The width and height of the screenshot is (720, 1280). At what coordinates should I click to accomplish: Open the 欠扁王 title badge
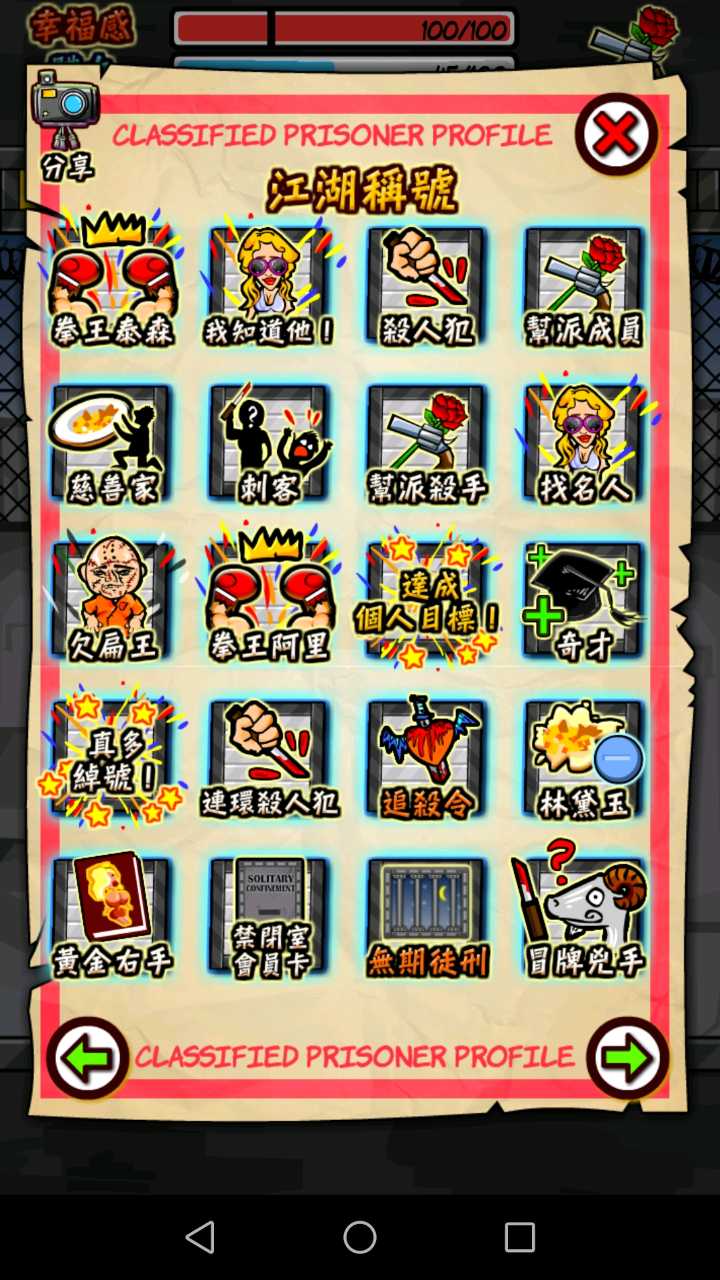(x=111, y=600)
